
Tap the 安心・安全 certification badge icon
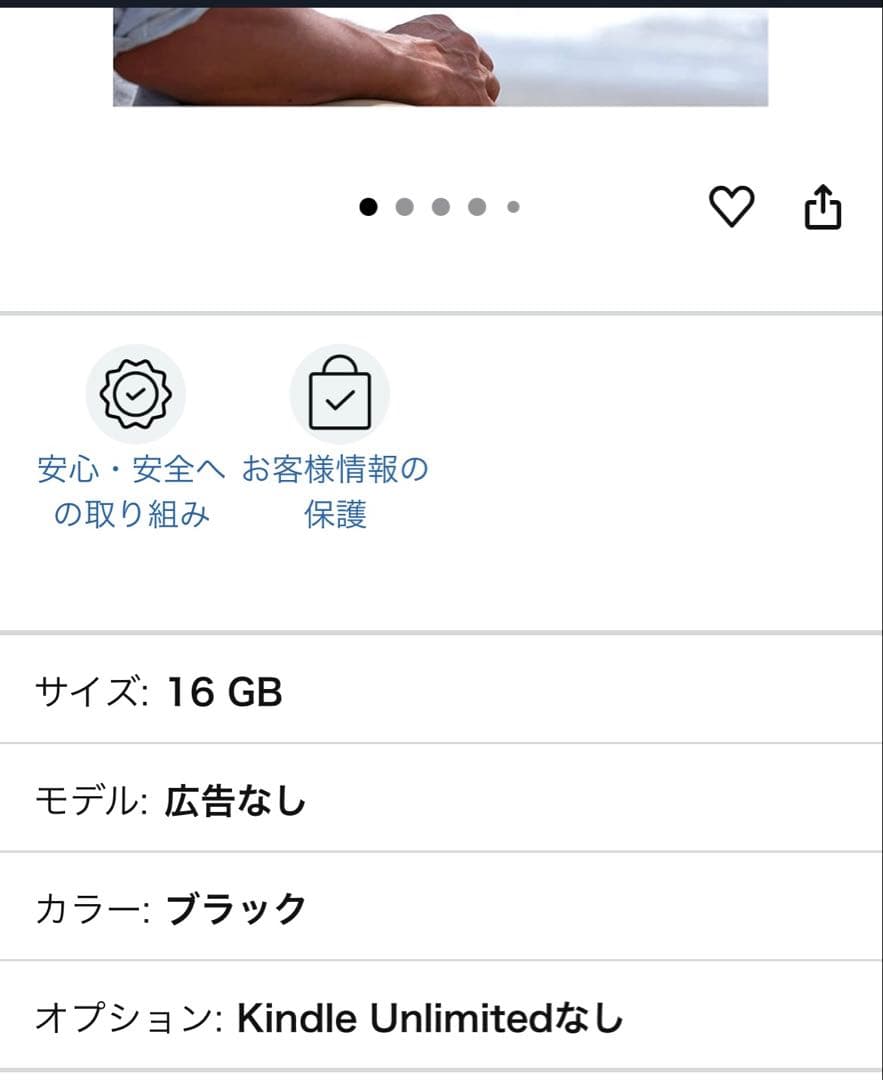137,393
